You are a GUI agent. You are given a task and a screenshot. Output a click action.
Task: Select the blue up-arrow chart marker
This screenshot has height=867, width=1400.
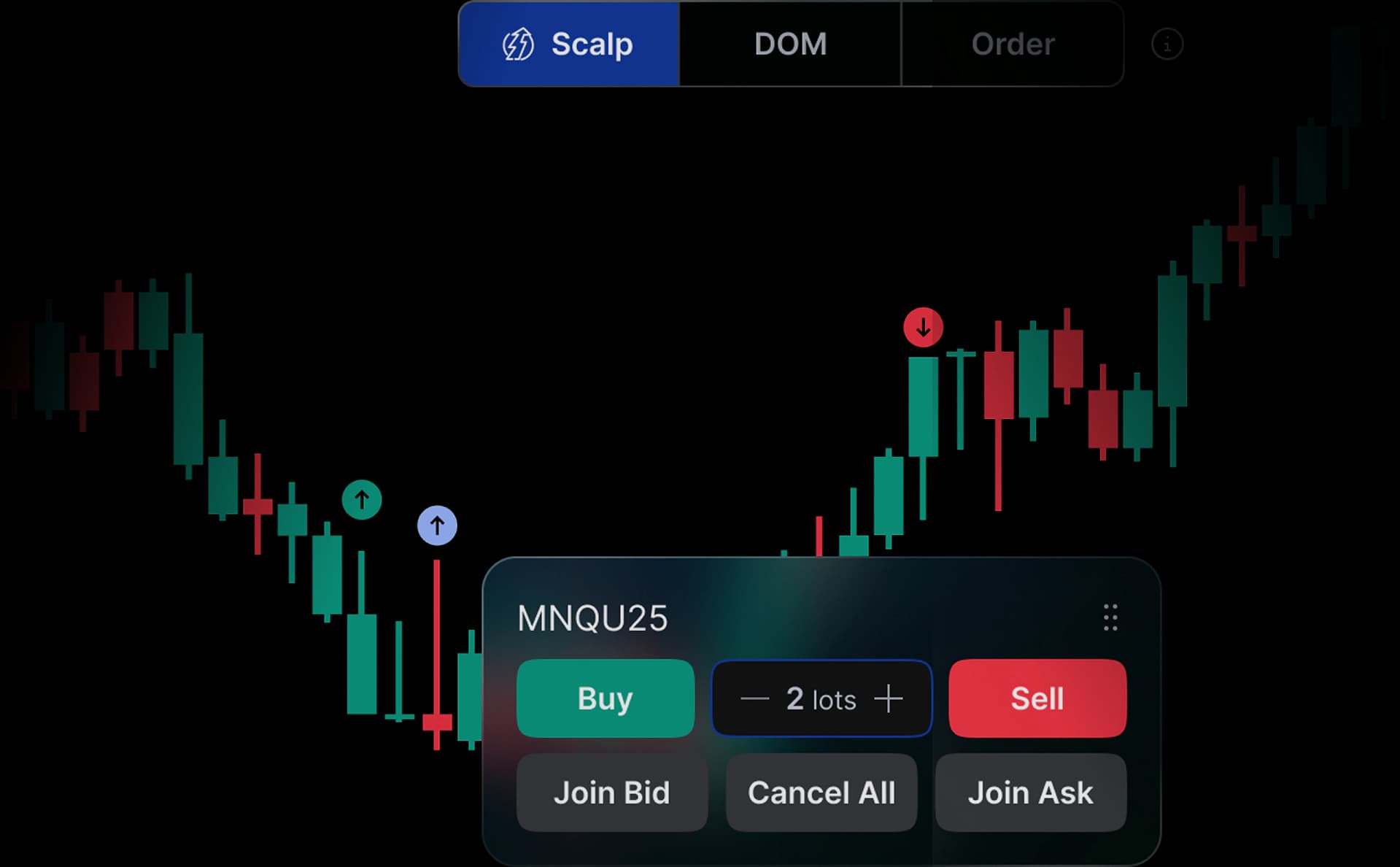tap(437, 525)
